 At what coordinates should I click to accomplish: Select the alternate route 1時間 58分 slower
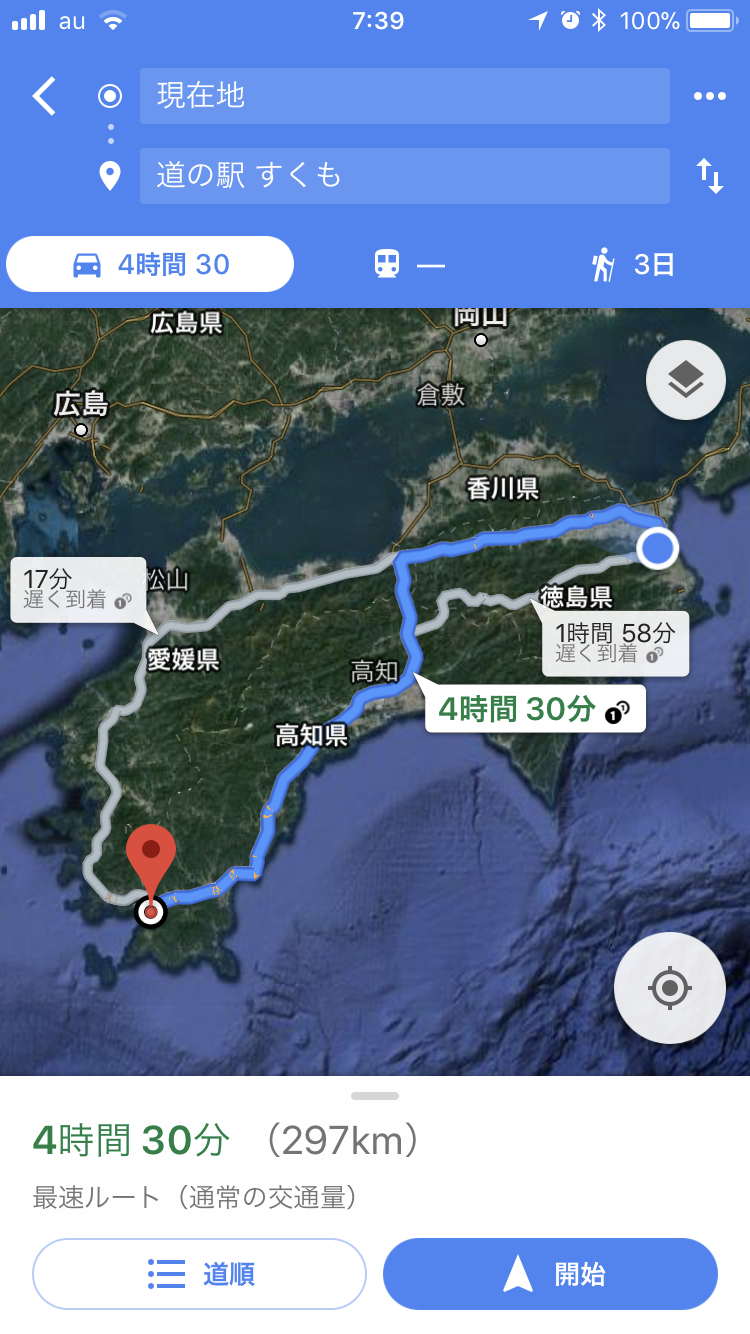click(615, 642)
